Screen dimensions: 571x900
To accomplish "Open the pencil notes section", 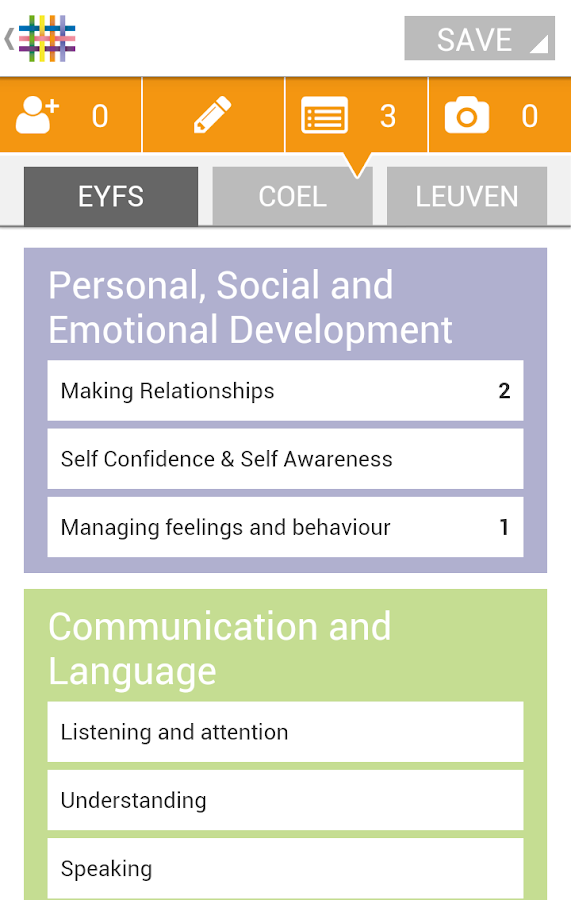I will coord(213,115).
